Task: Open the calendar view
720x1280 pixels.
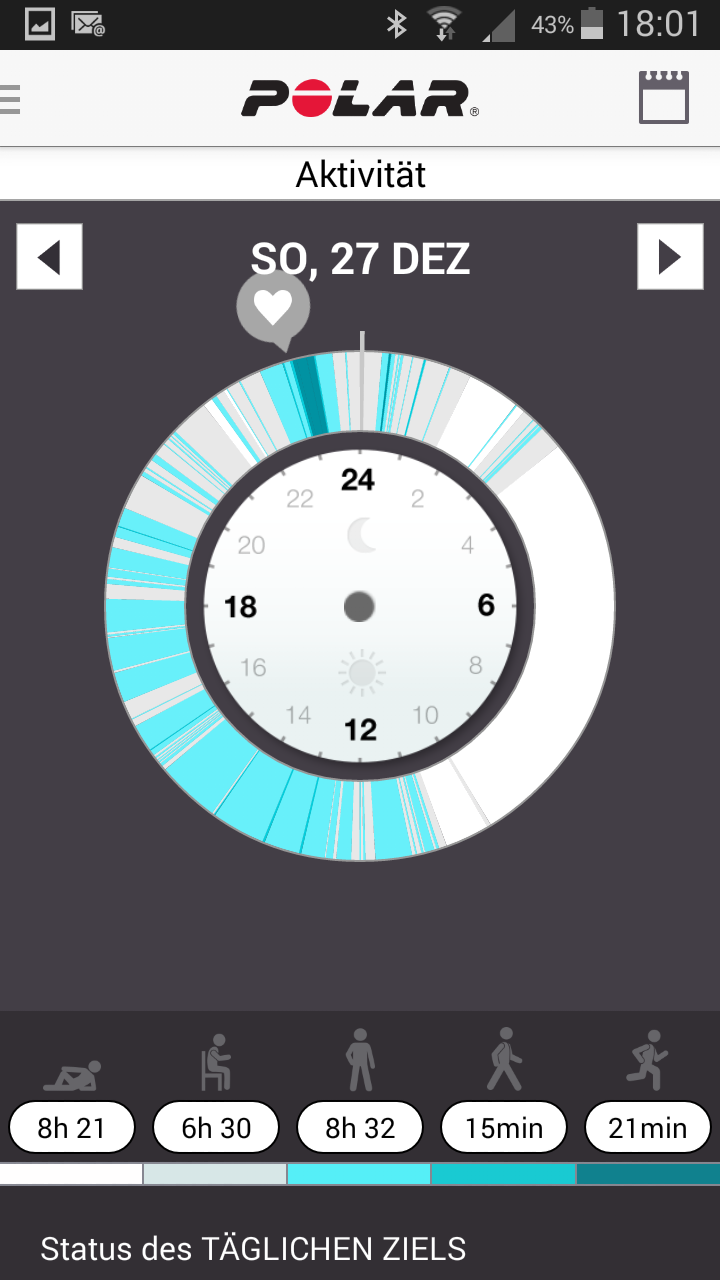Action: click(x=664, y=97)
